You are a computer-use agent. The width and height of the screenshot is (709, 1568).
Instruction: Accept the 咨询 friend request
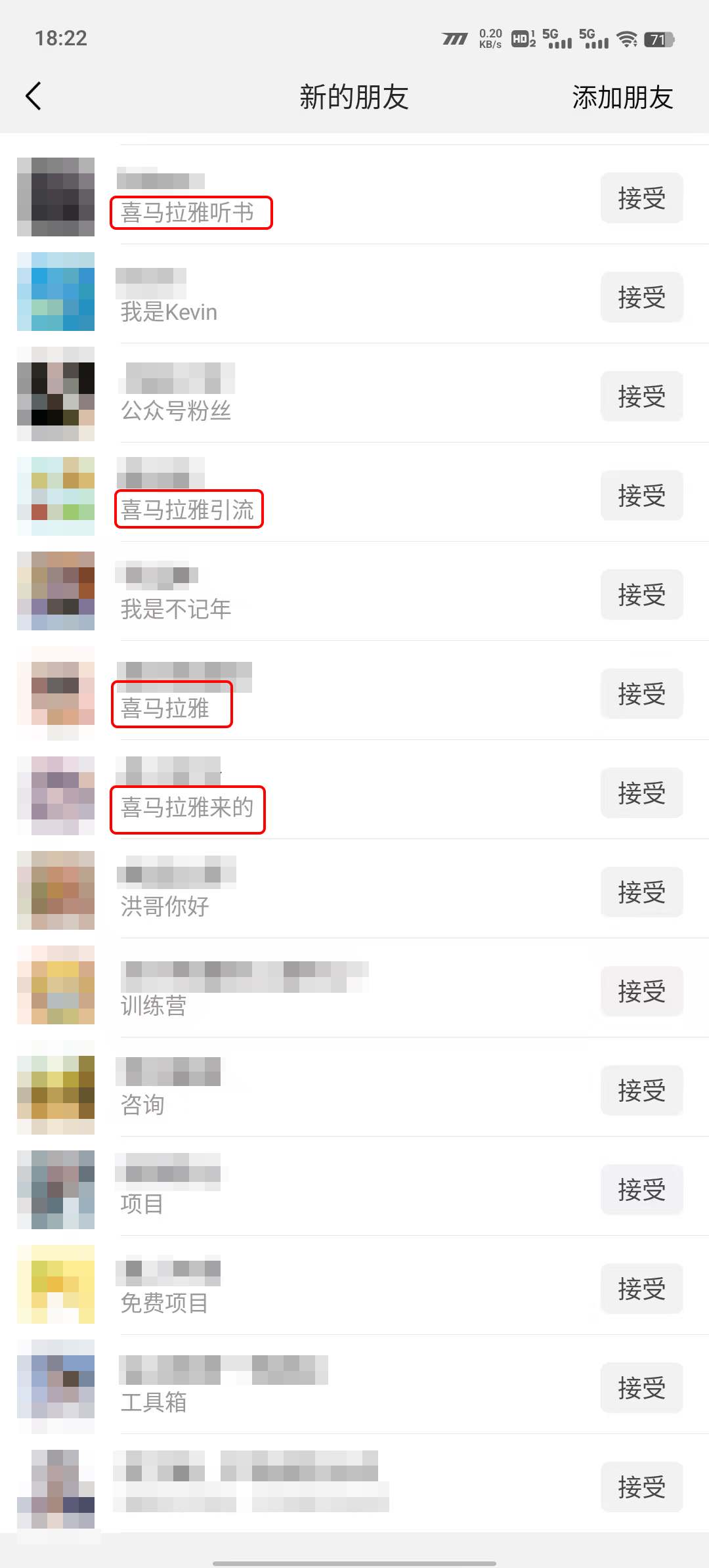click(x=641, y=1091)
